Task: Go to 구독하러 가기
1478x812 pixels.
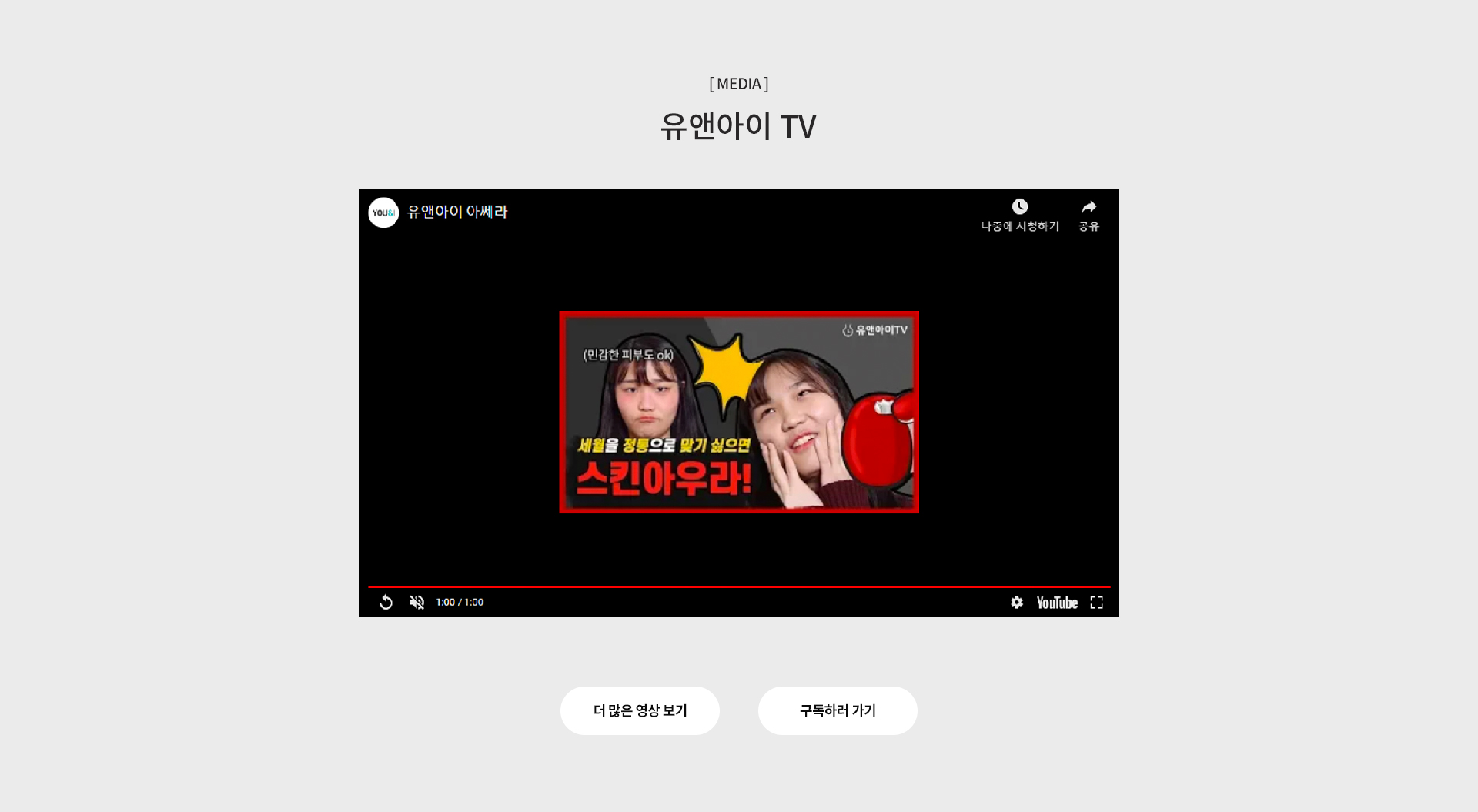Action: [x=838, y=710]
